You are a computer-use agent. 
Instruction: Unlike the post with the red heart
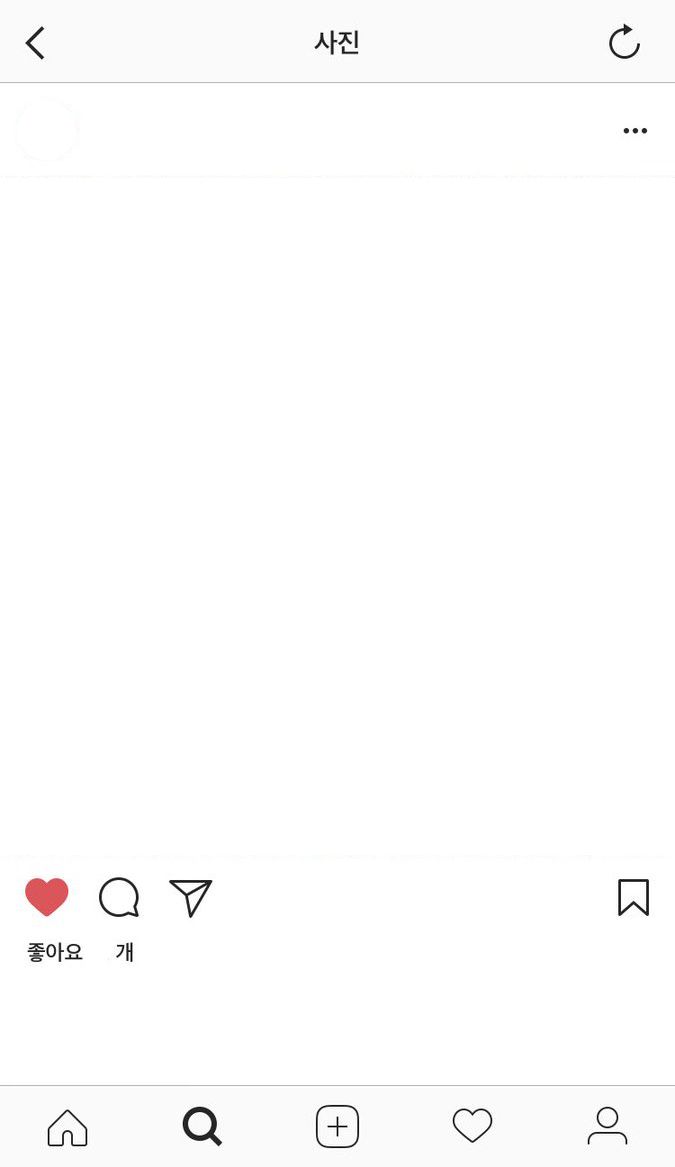tap(47, 897)
